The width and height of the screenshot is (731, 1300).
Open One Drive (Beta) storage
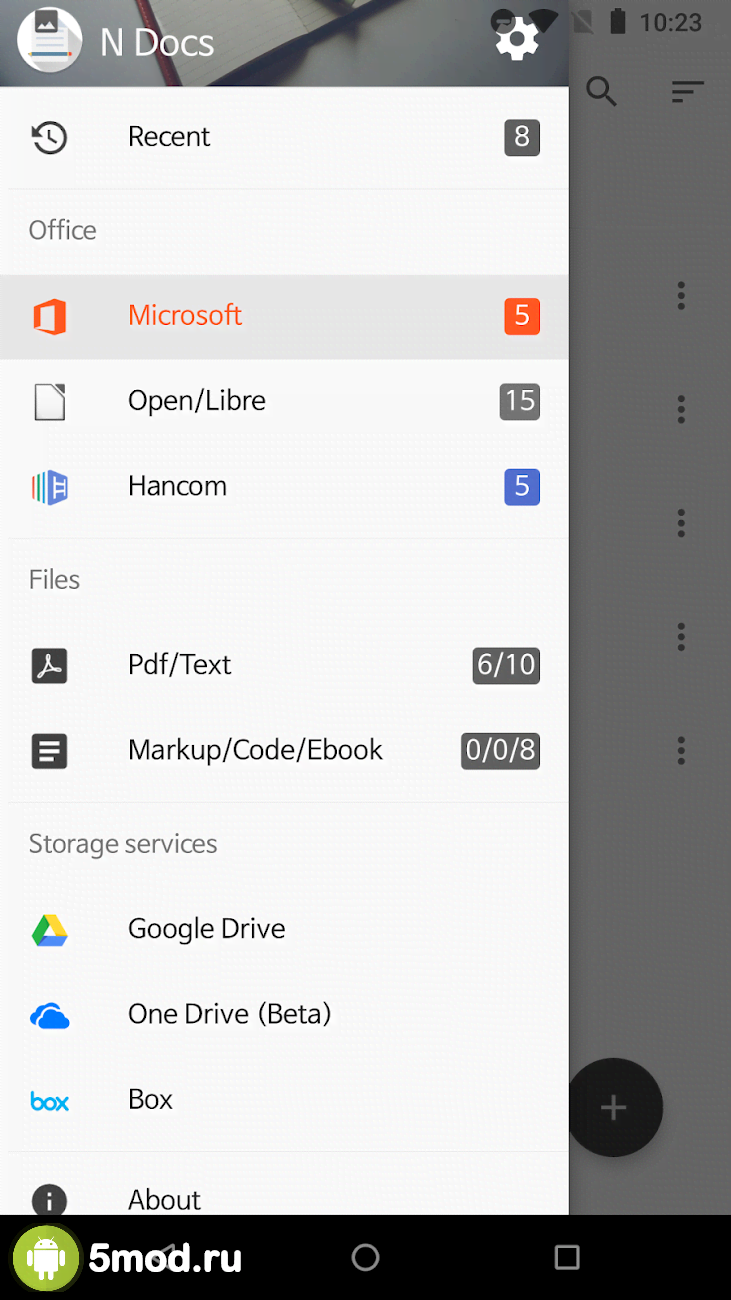pyautogui.click(x=284, y=1014)
